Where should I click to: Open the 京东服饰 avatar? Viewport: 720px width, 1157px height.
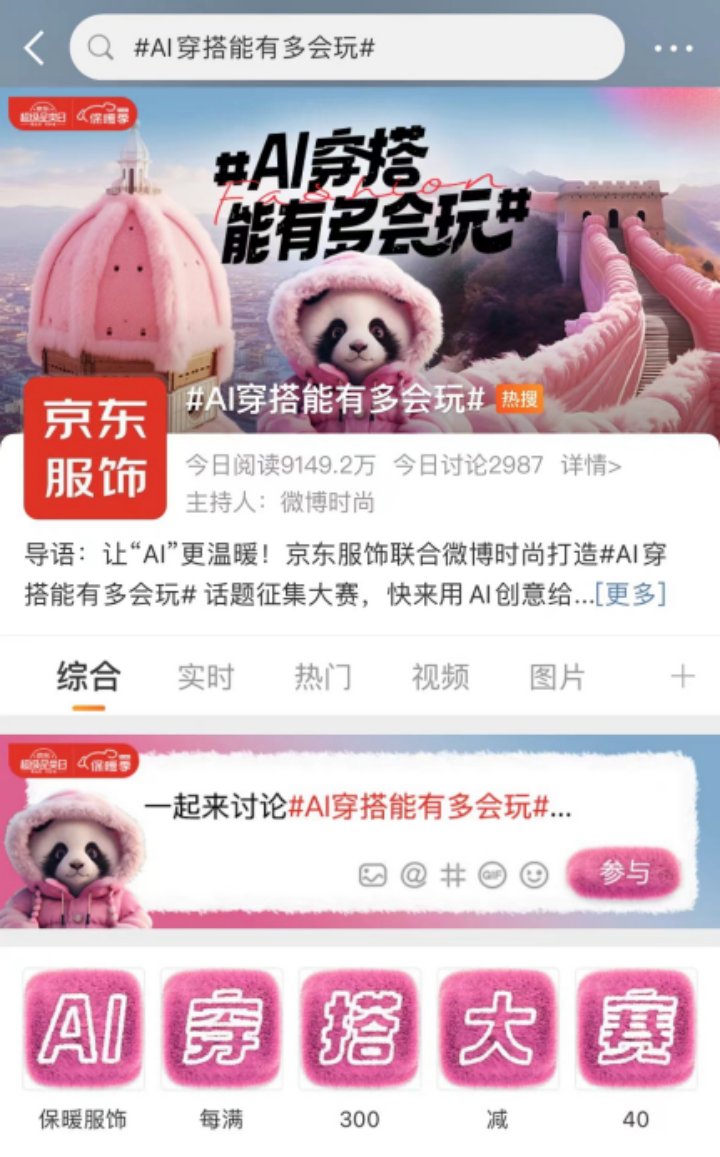[x=95, y=449]
